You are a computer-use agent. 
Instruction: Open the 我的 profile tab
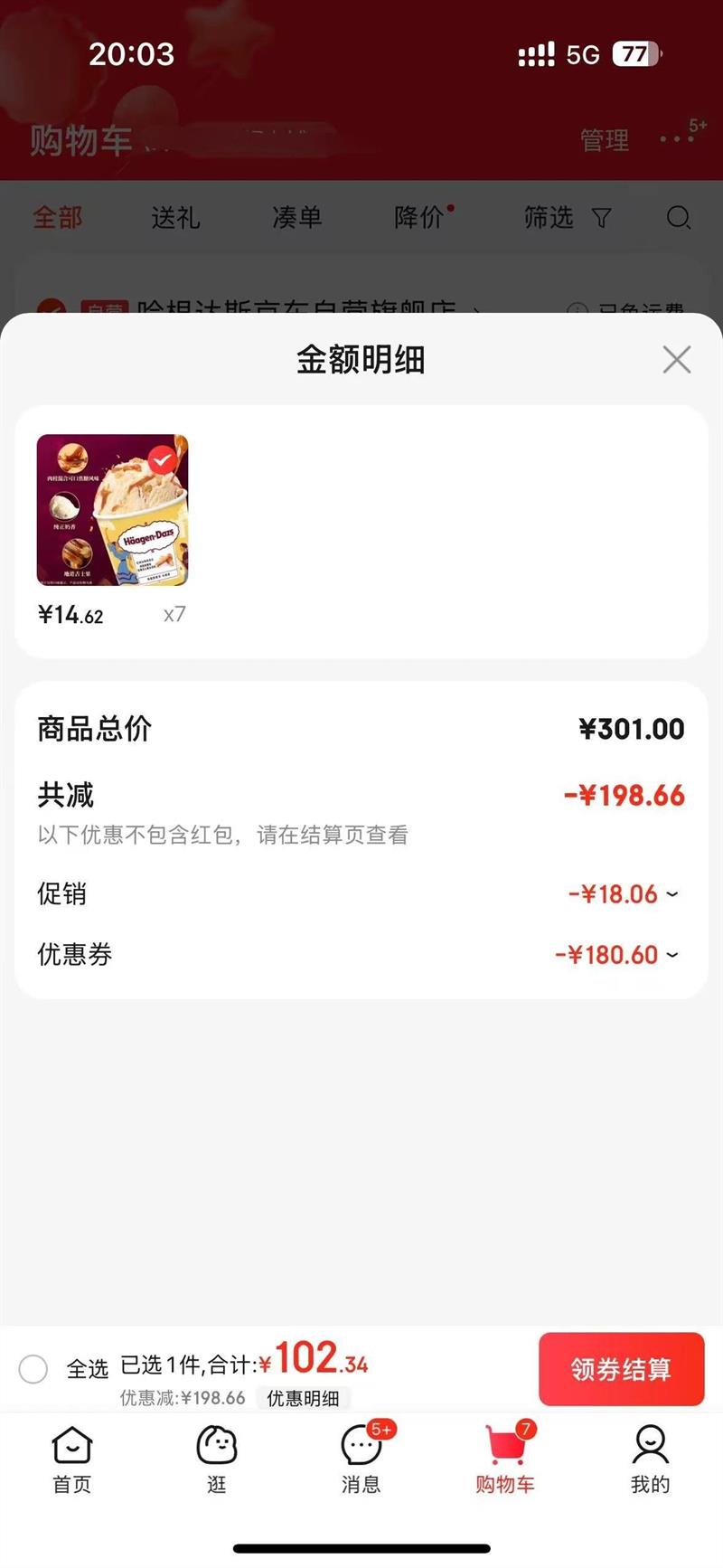click(650, 1459)
